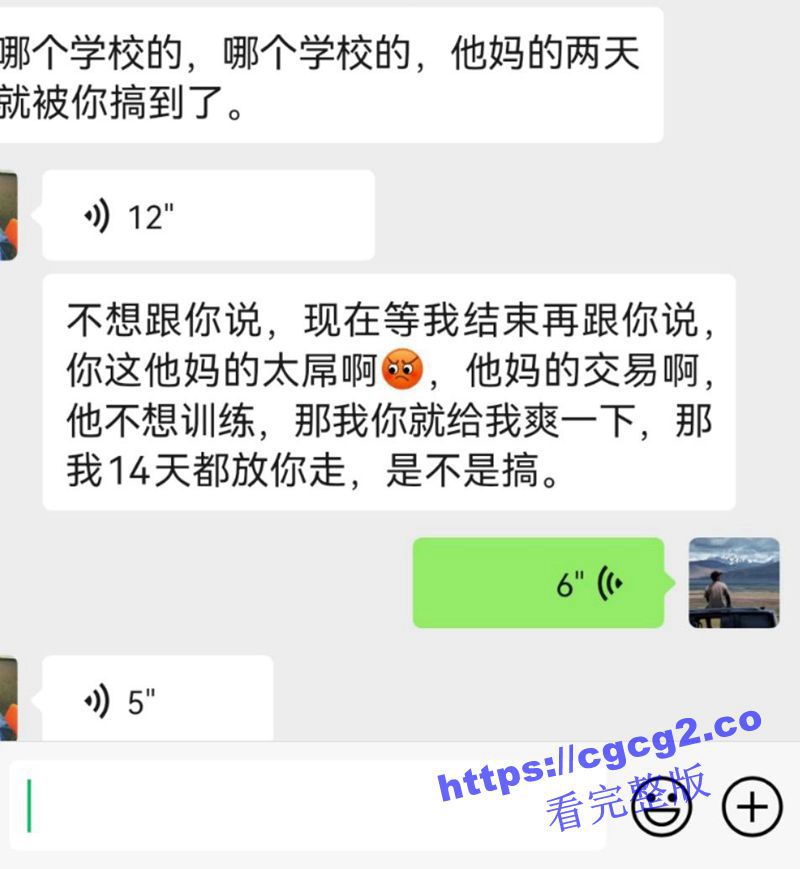Focus the message input field
This screenshot has width=800, height=869.
[x=300, y=805]
